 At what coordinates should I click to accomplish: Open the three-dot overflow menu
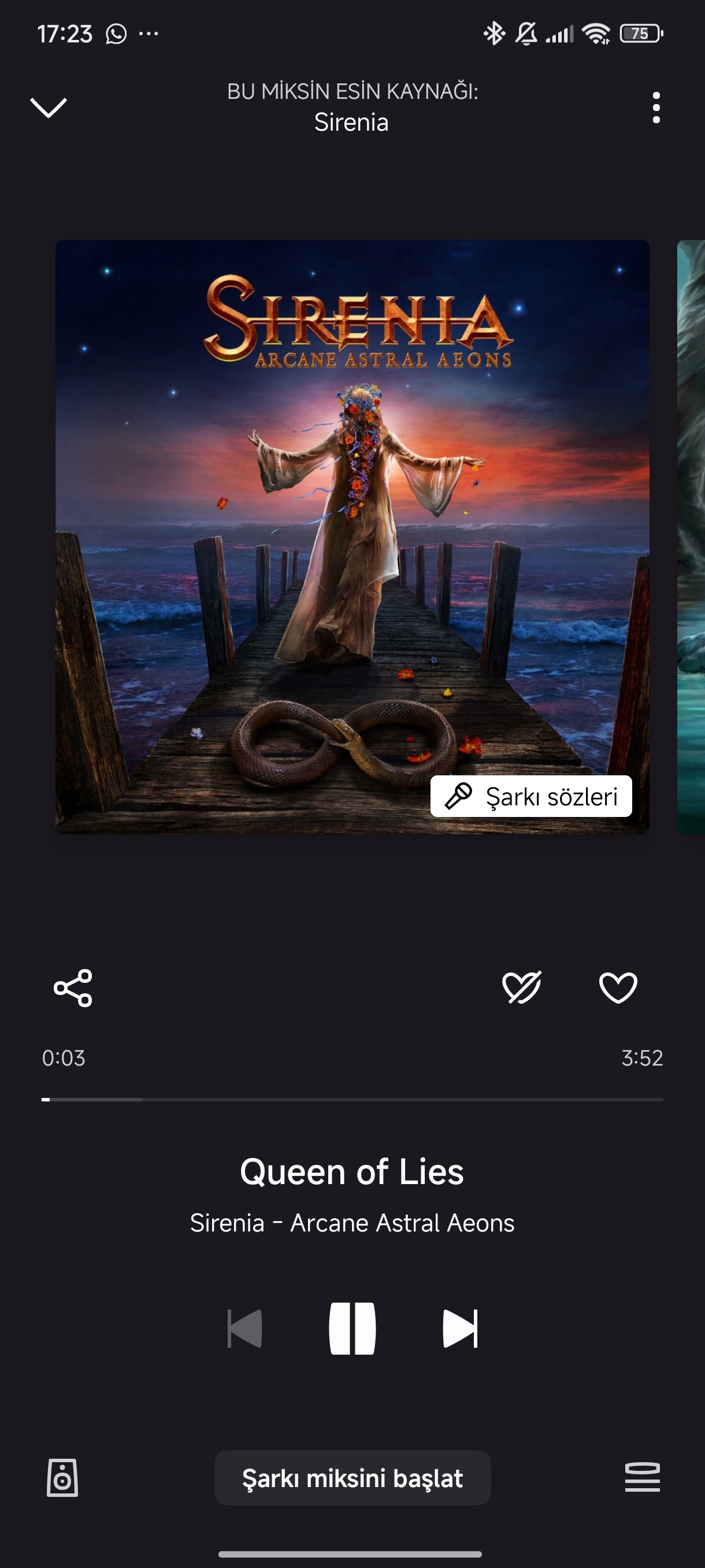coord(656,108)
